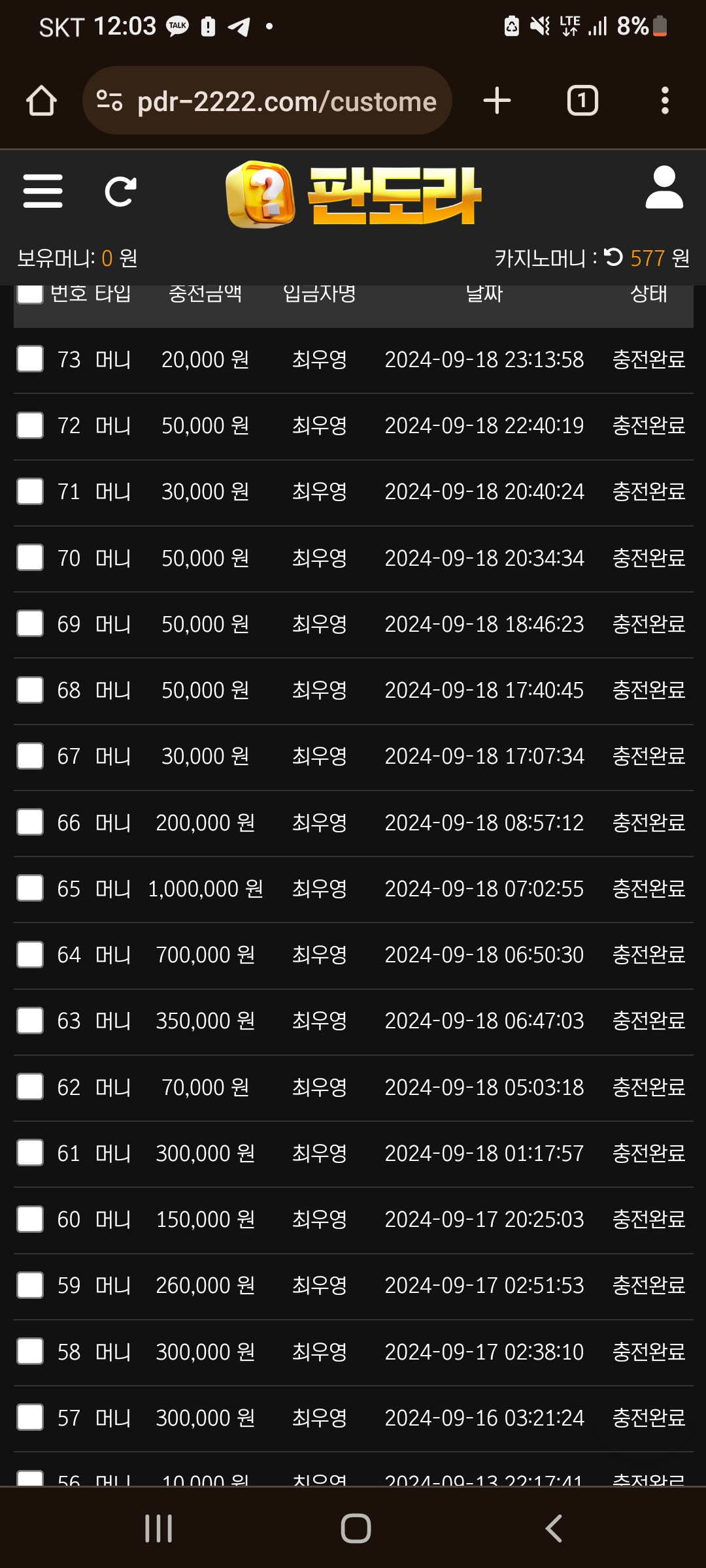Tap the page refresh icon
Viewport: 706px width, 1568px height.
121,191
